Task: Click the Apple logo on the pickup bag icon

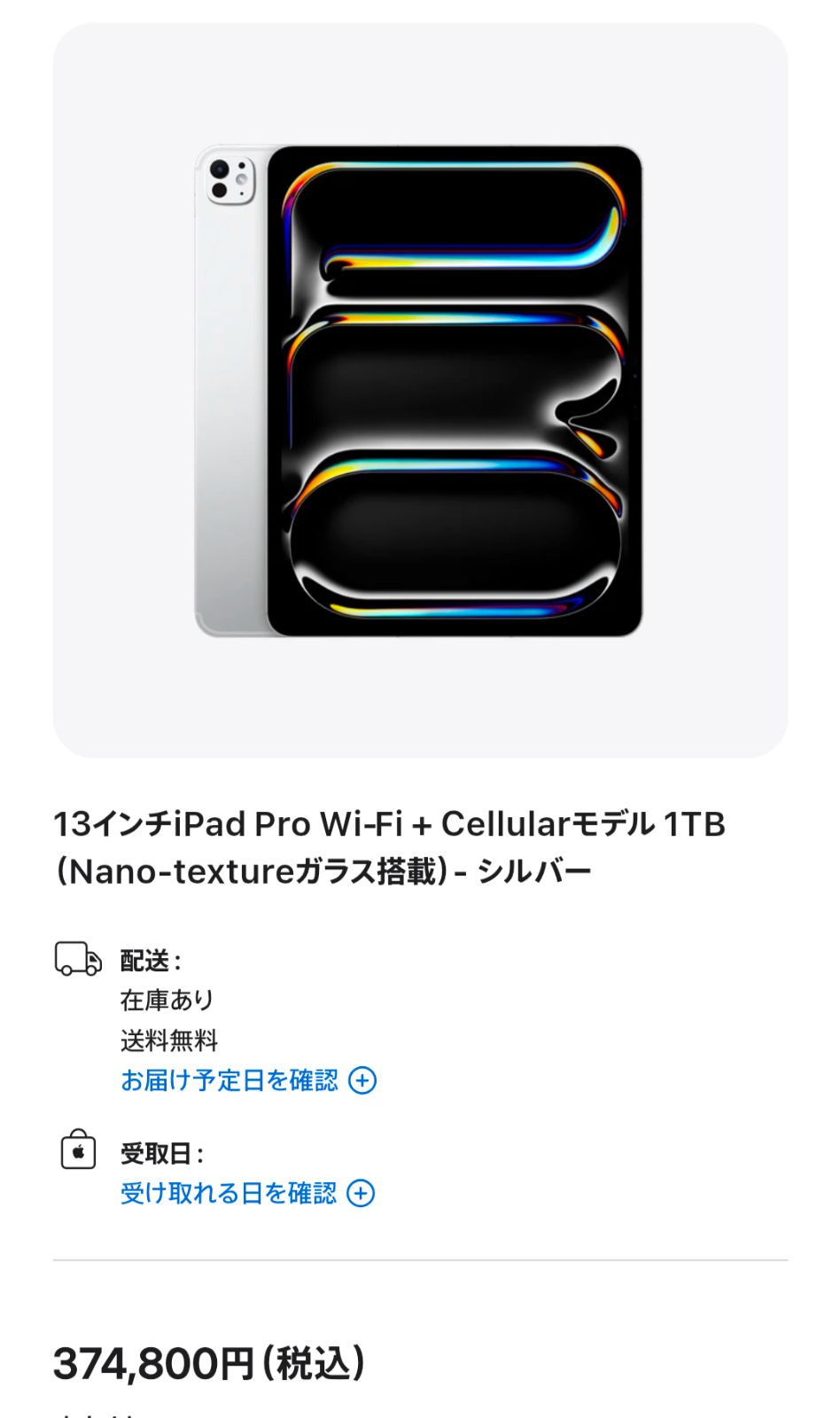Action: click(x=78, y=1152)
